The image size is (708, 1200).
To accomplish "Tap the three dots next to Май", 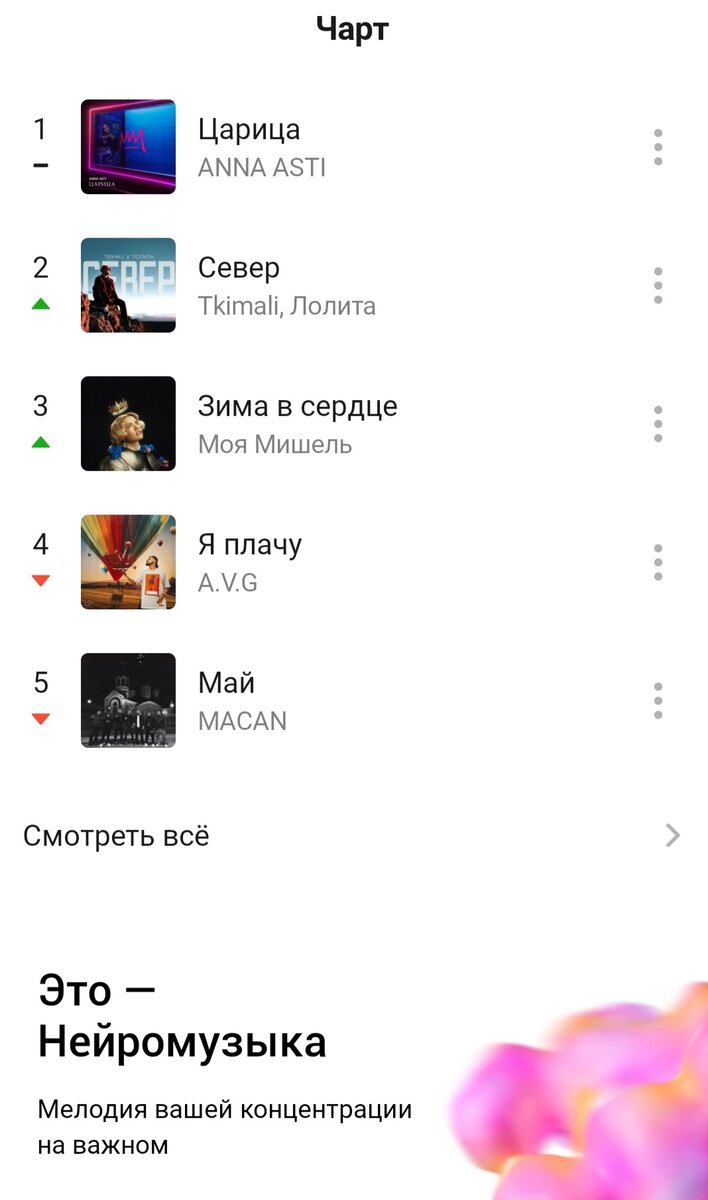I will (657, 700).
